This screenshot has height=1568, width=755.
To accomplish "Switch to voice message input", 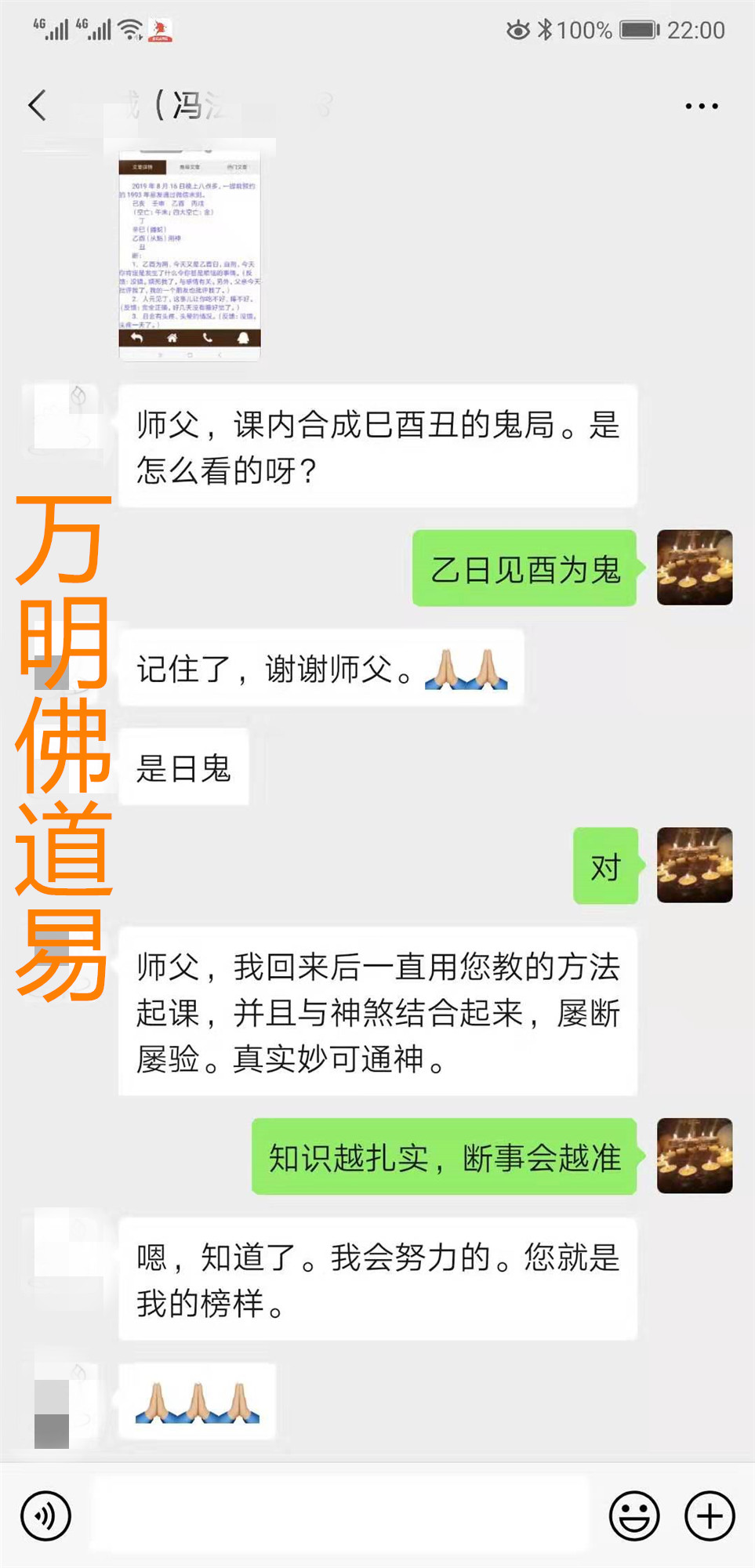I will tap(45, 1515).
